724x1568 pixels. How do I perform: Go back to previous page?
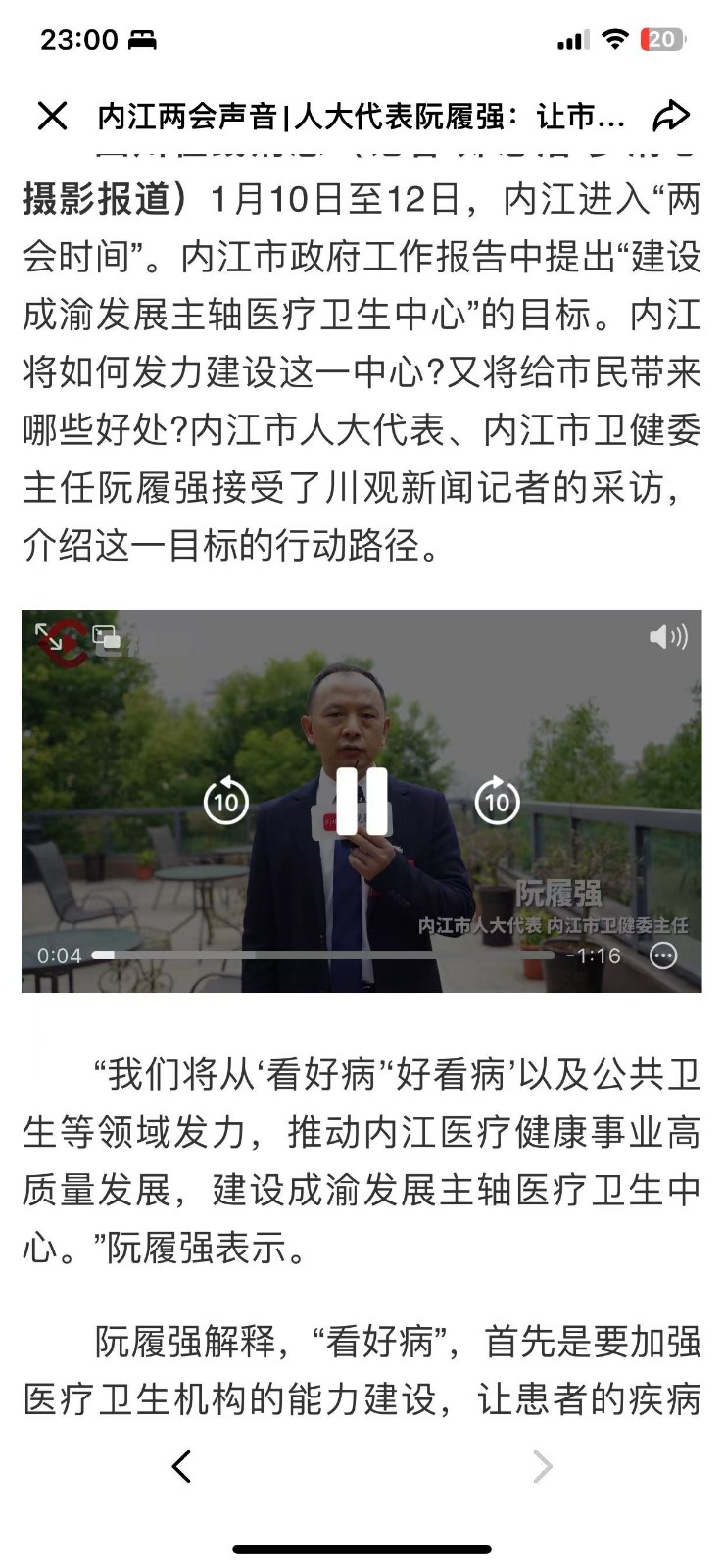click(x=181, y=1466)
